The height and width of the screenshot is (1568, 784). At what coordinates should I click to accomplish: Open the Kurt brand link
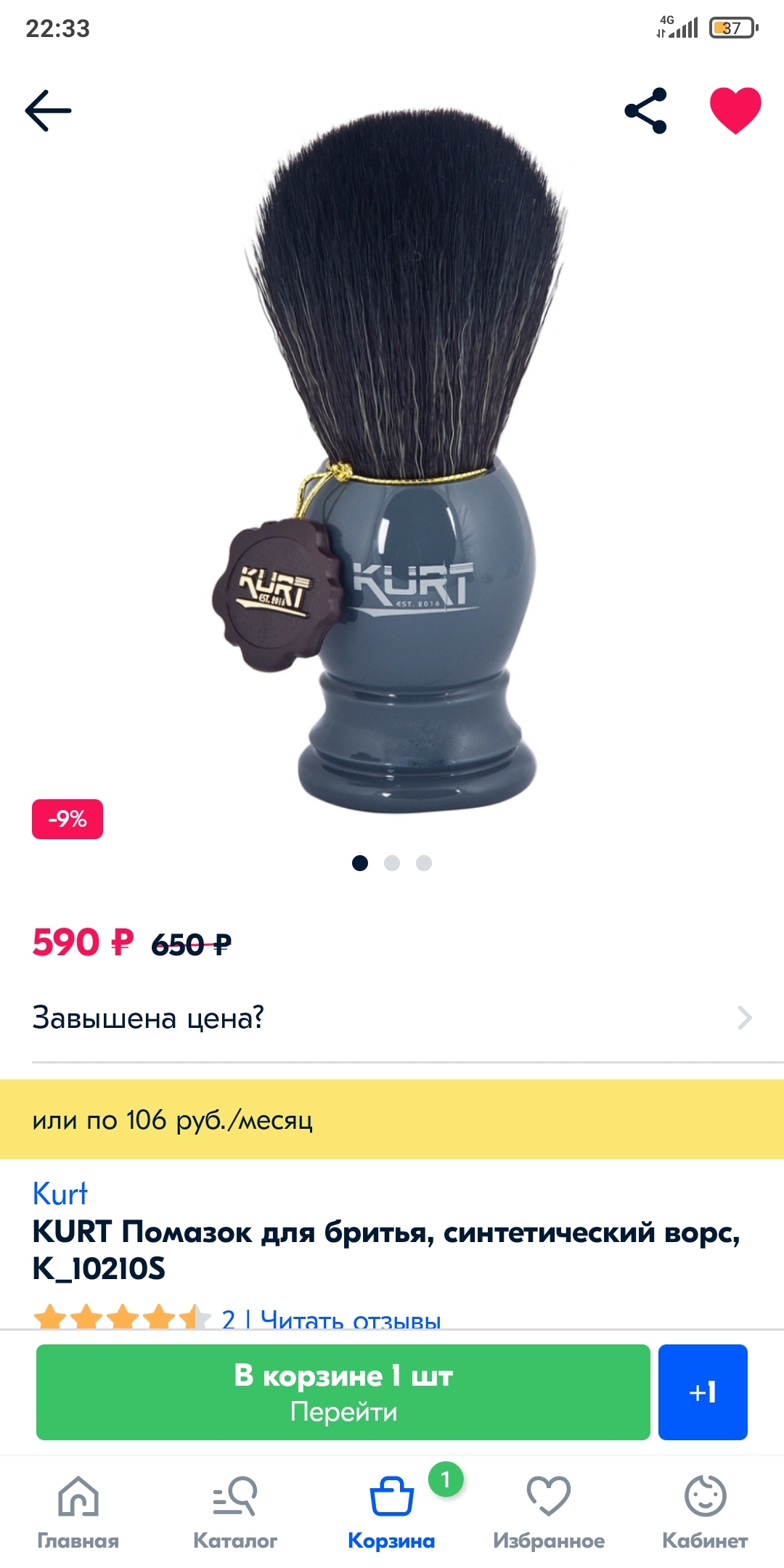tap(60, 1194)
